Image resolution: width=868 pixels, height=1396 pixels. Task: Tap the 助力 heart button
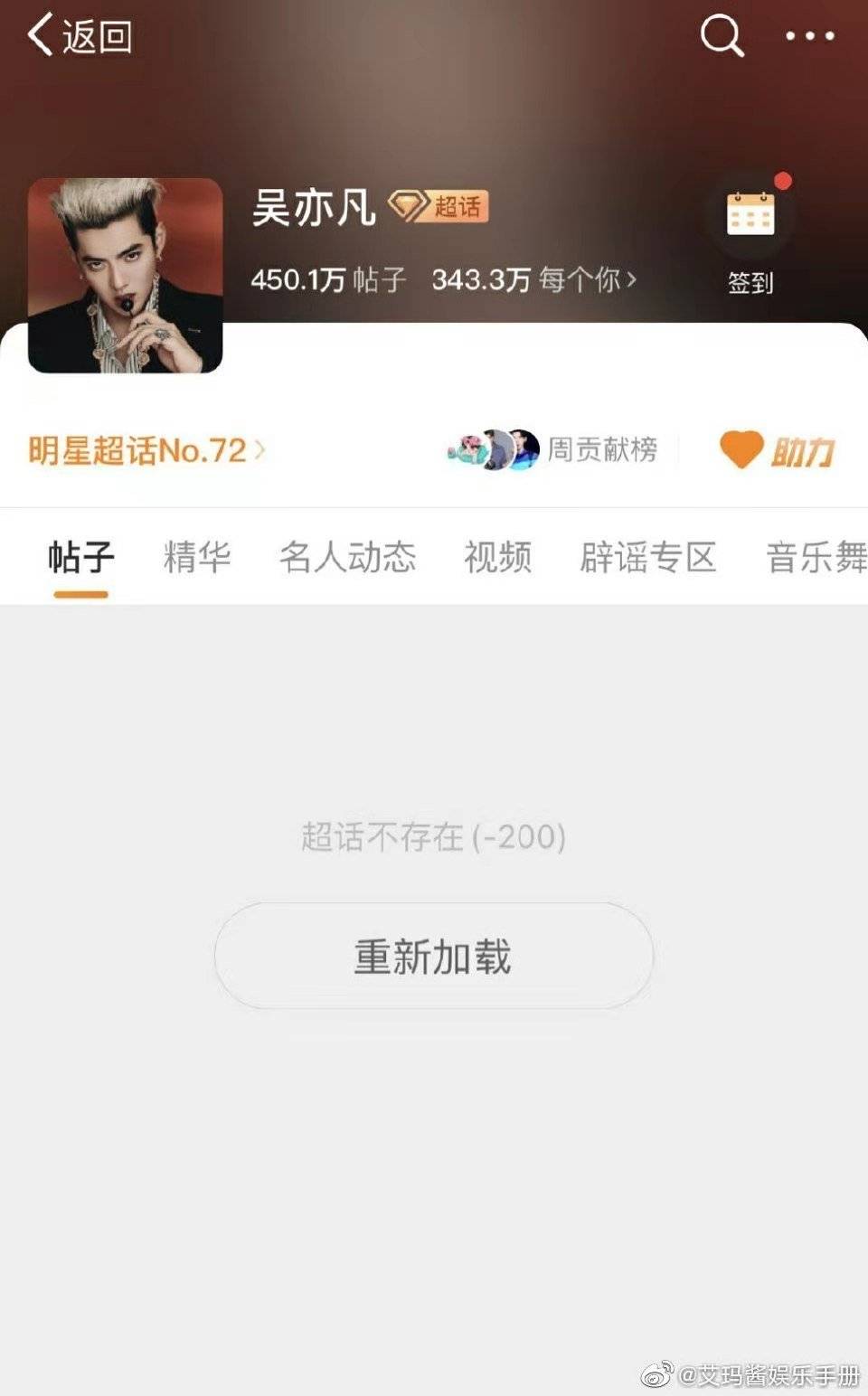tap(778, 449)
